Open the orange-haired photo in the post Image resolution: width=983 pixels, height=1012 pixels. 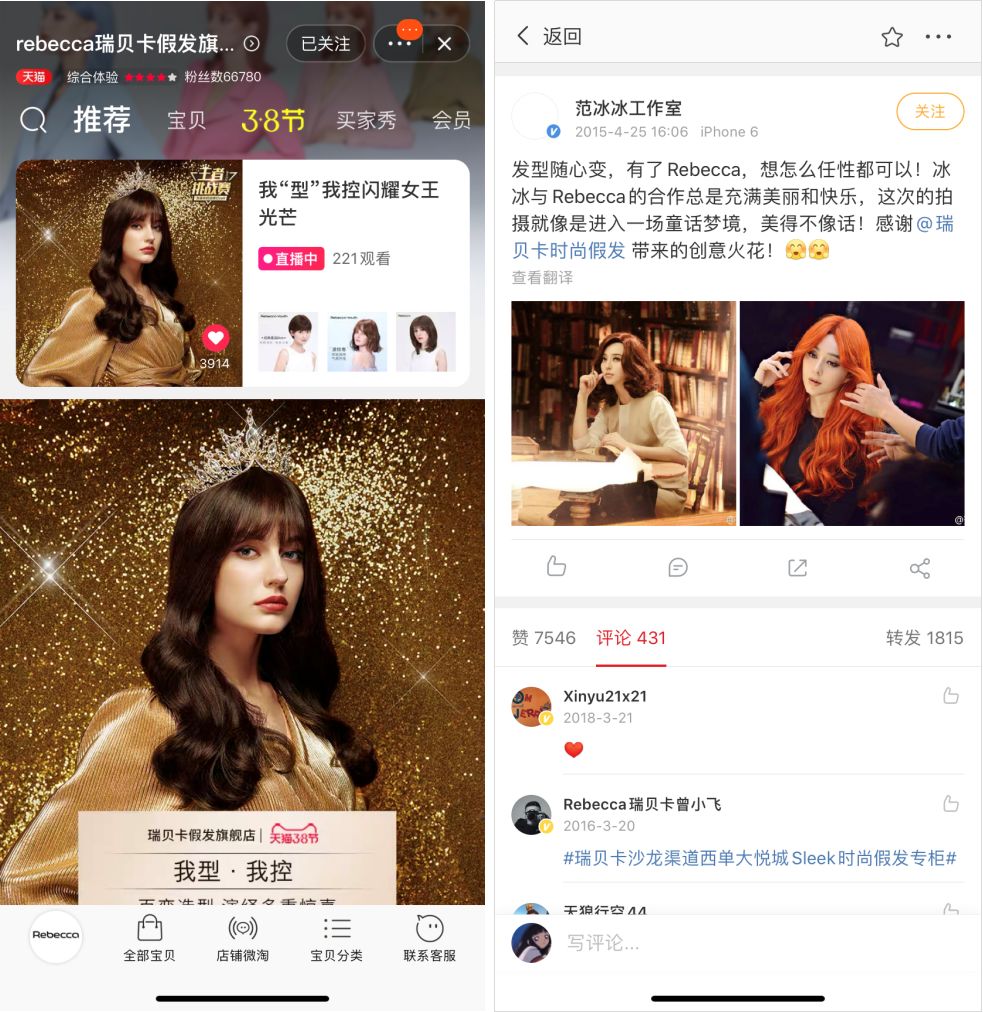(852, 413)
